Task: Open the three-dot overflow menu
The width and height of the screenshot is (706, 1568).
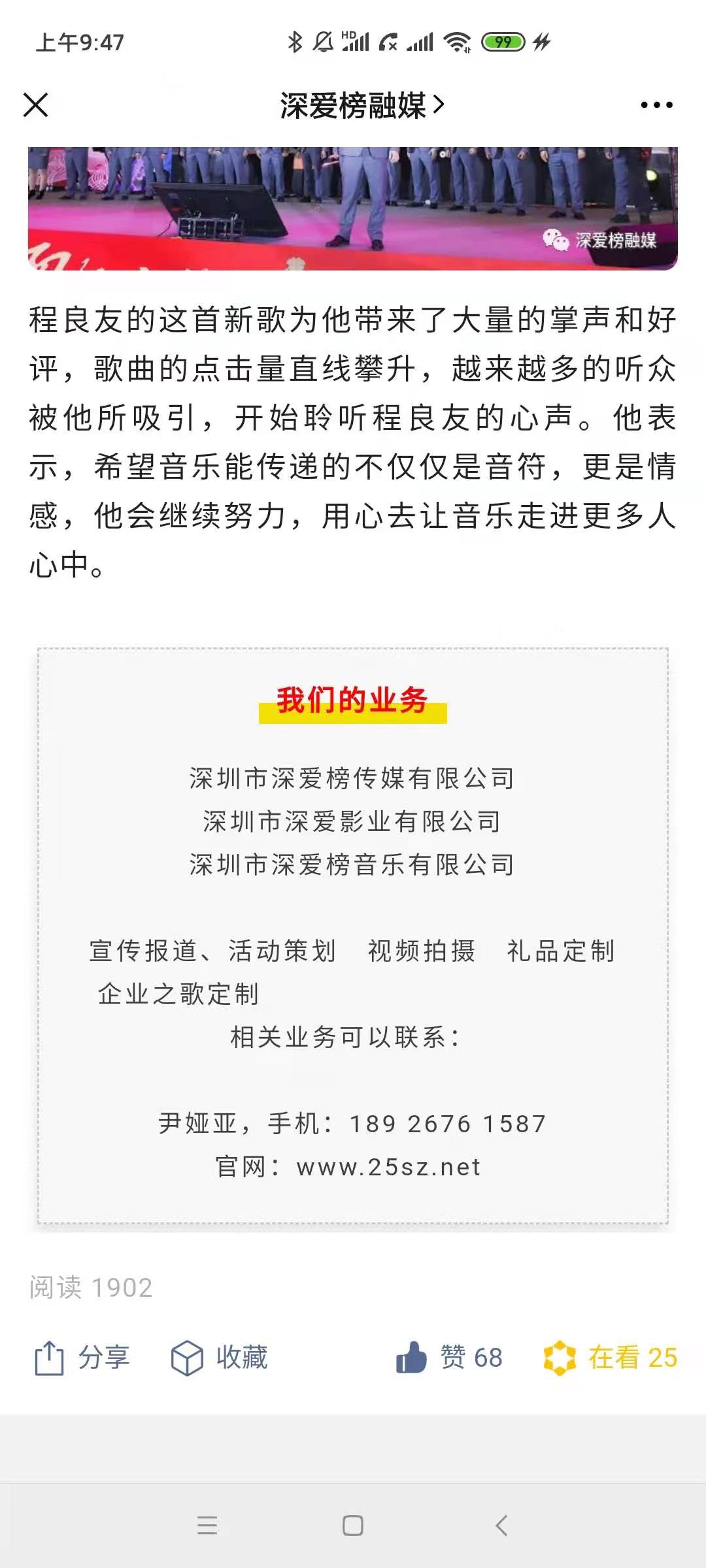Action: [x=656, y=105]
